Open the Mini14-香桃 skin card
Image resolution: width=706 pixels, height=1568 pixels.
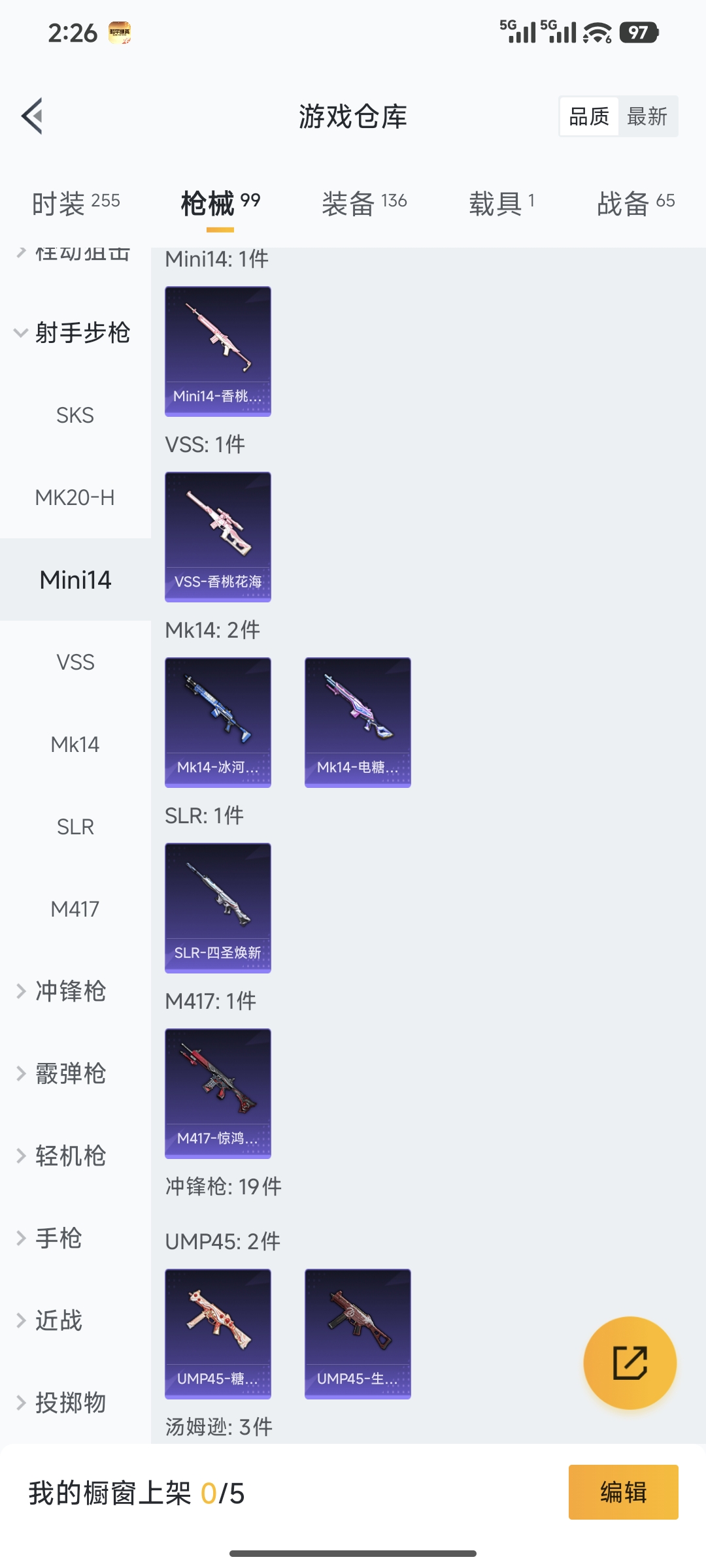[218, 351]
